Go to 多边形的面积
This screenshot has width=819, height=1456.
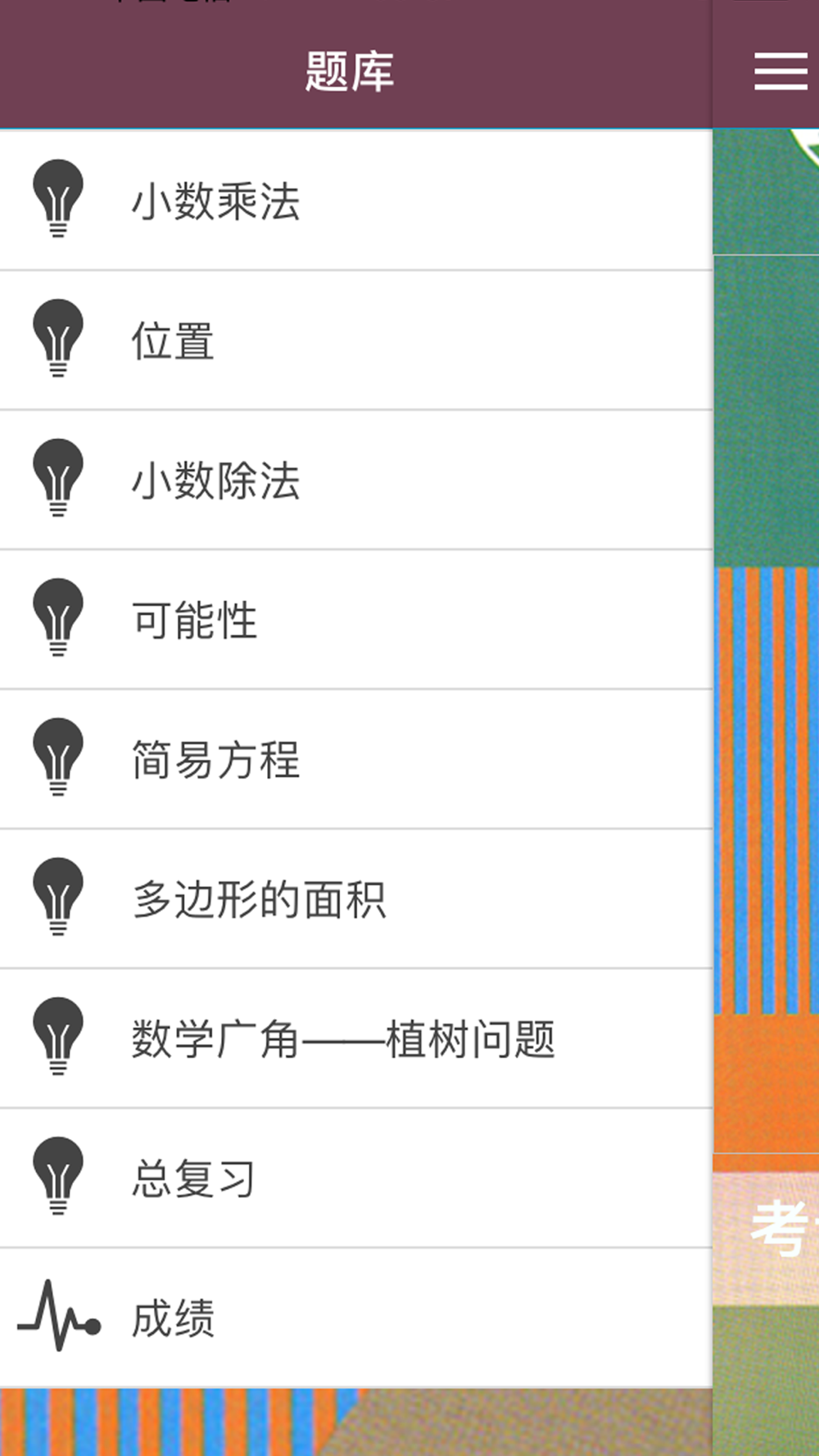[x=356, y=899]
